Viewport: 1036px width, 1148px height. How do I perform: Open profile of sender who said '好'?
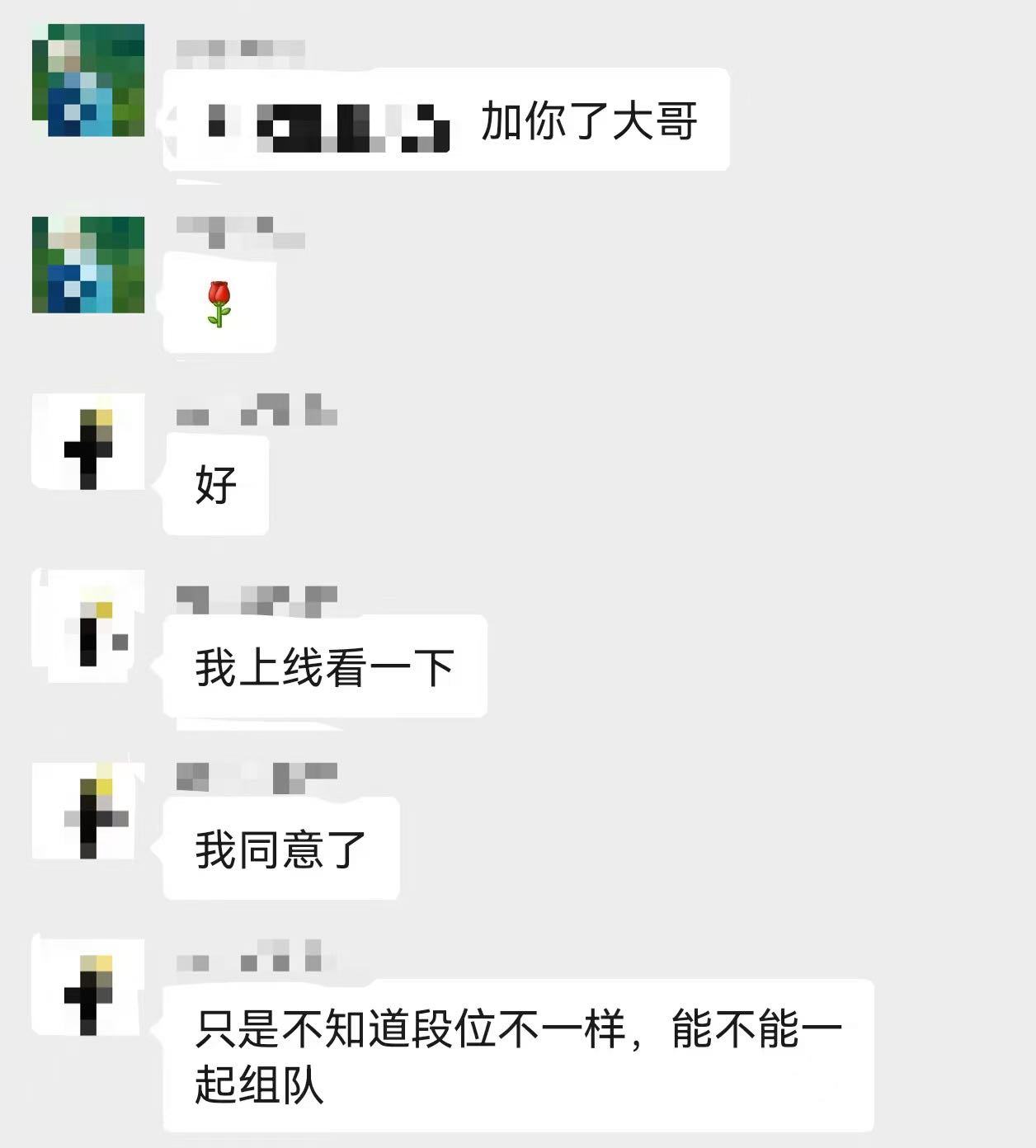(x=88, y=442)
